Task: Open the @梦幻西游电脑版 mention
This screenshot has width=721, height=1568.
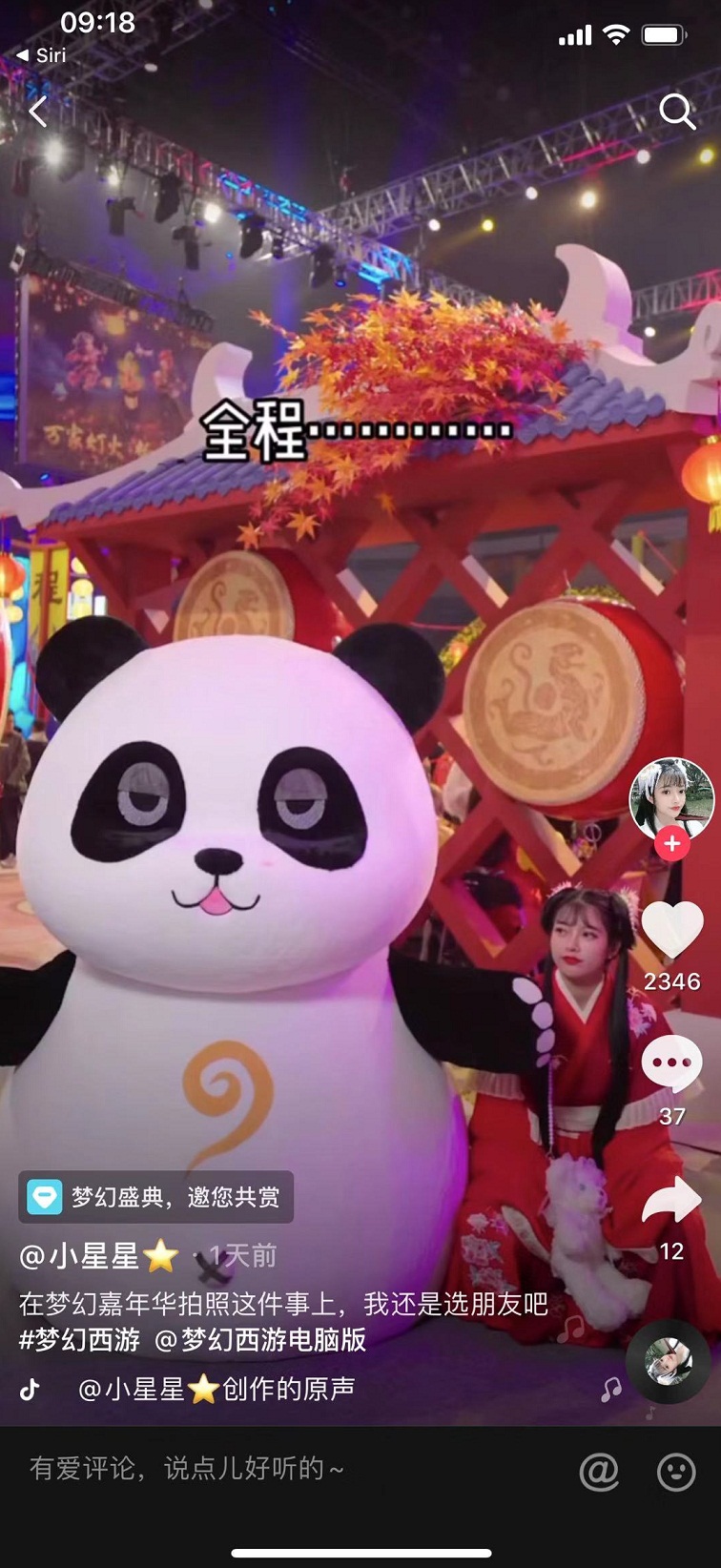Action: (260, 1340)
